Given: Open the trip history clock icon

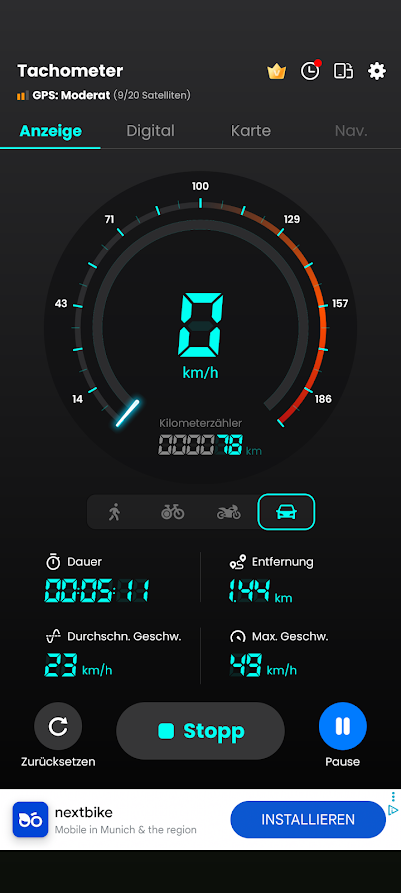Looking at the screenshot, I should tap(310, 71).
